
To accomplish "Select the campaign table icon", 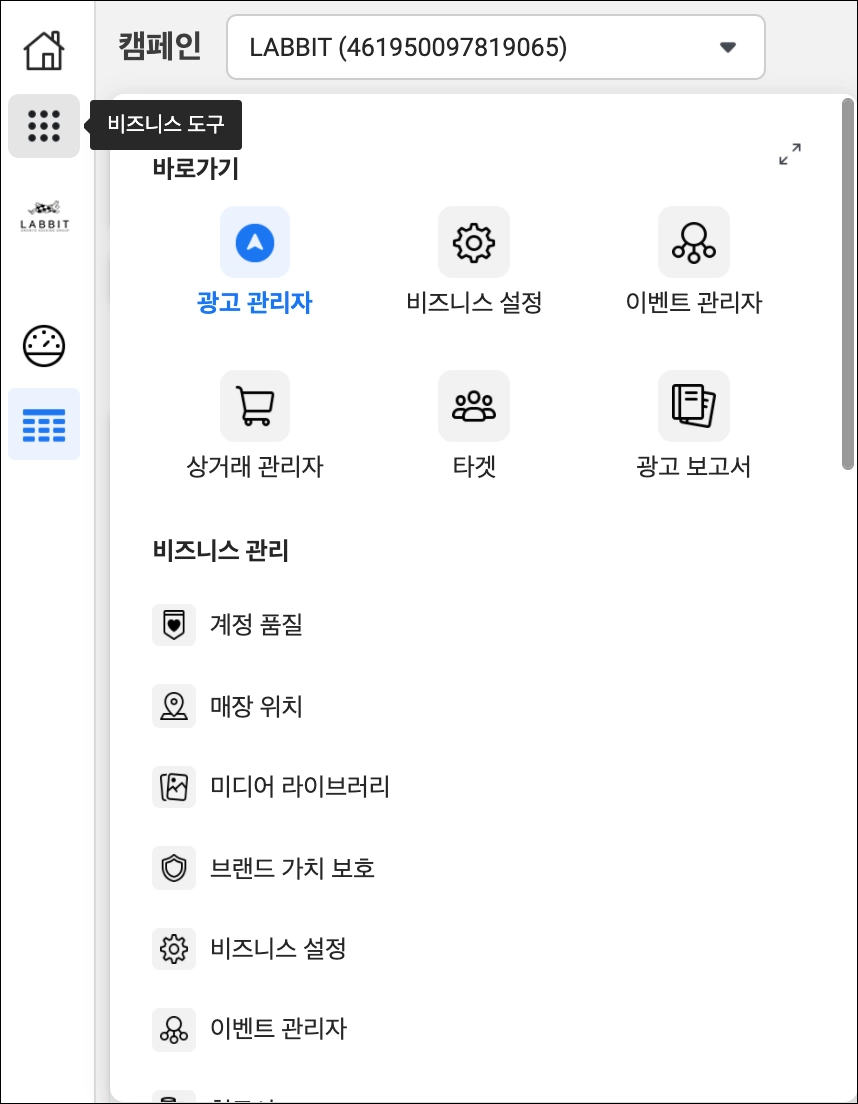I will pyautogui.click(x=44, y=425).
